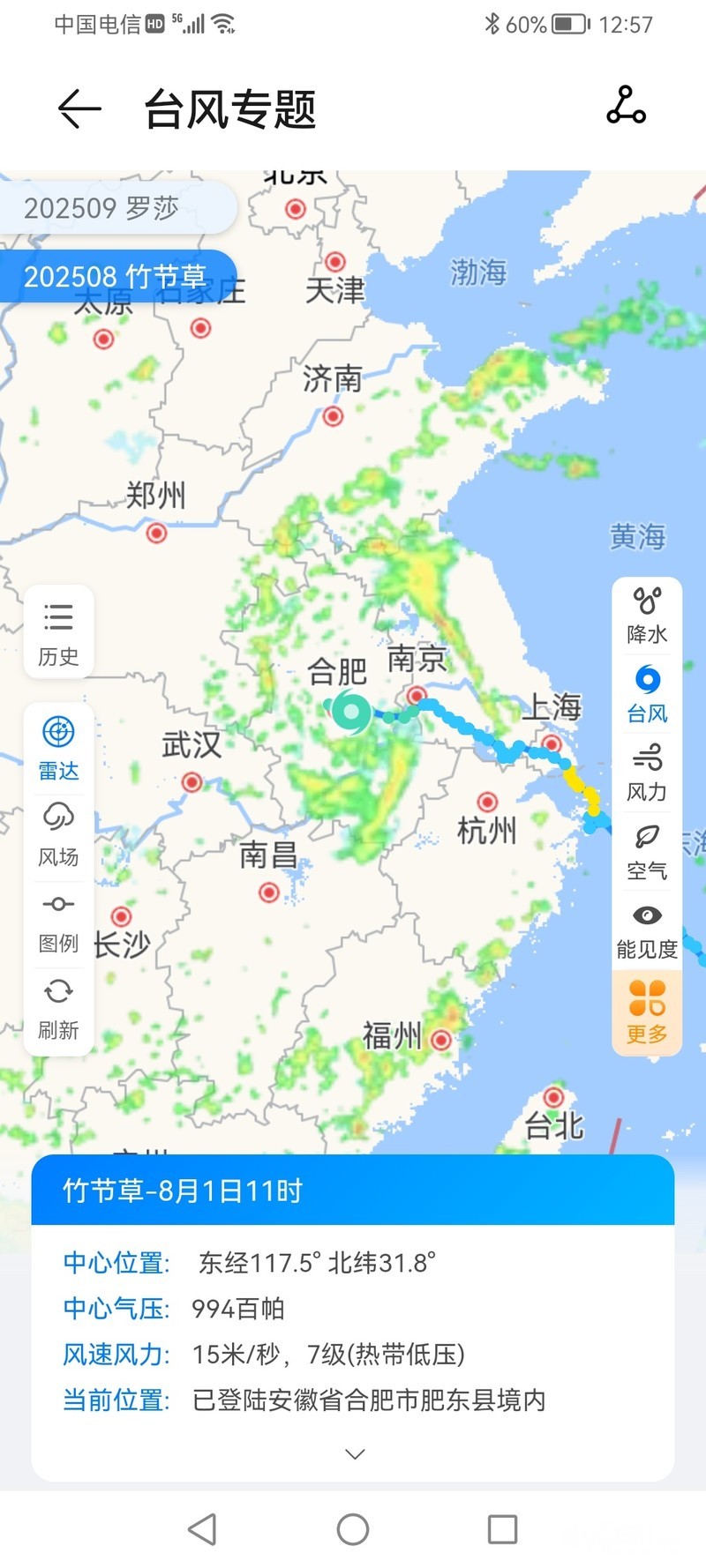Select the 台风 layer
The height and width of the screenshot is (1568, 706).
(647, 693)
